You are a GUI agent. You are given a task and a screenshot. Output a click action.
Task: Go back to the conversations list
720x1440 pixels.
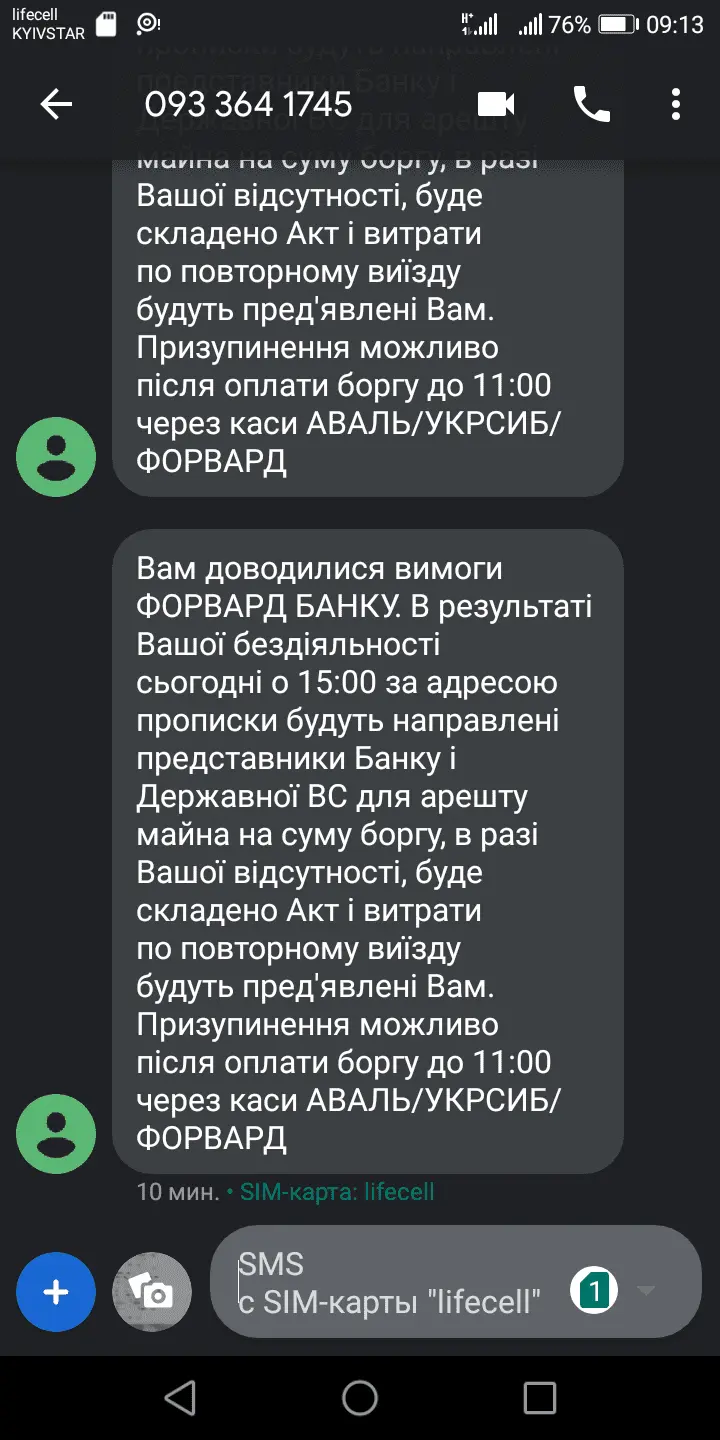(x=56, y=104)
